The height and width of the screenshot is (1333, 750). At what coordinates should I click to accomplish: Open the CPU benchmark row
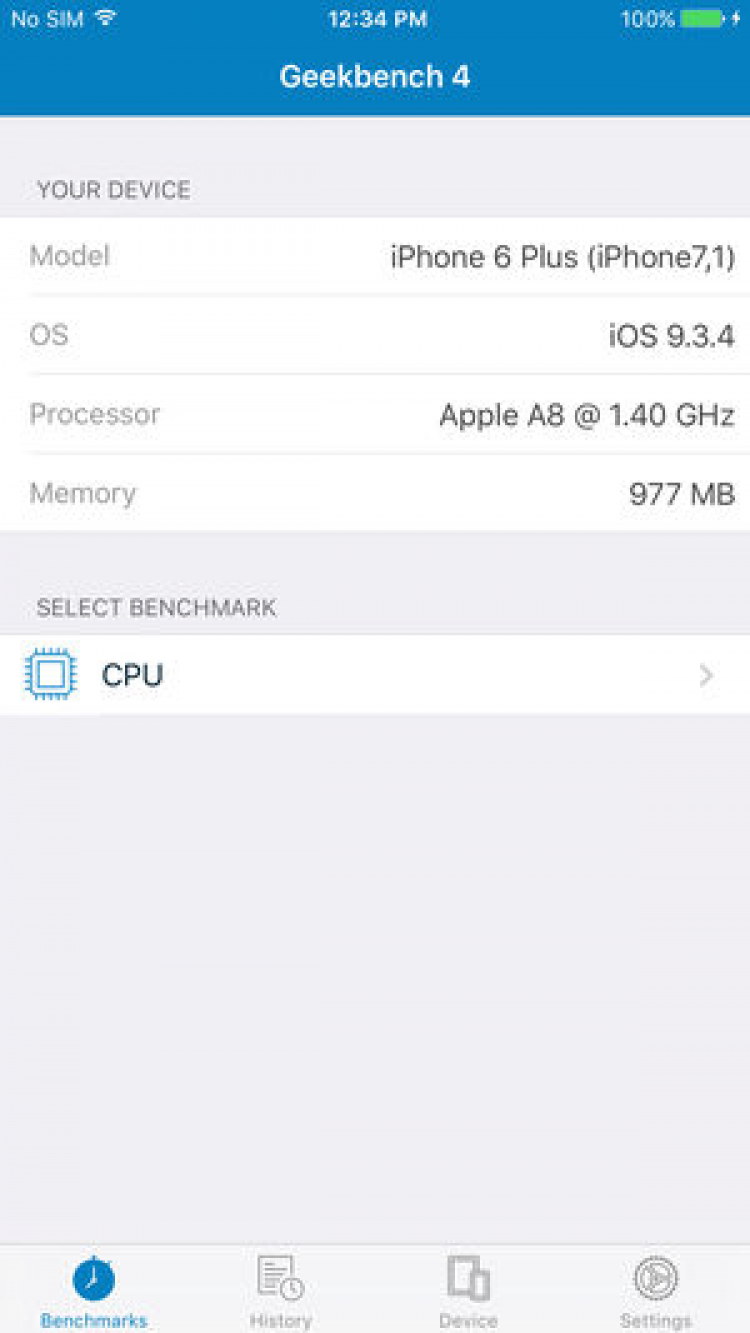coord(374,676)
